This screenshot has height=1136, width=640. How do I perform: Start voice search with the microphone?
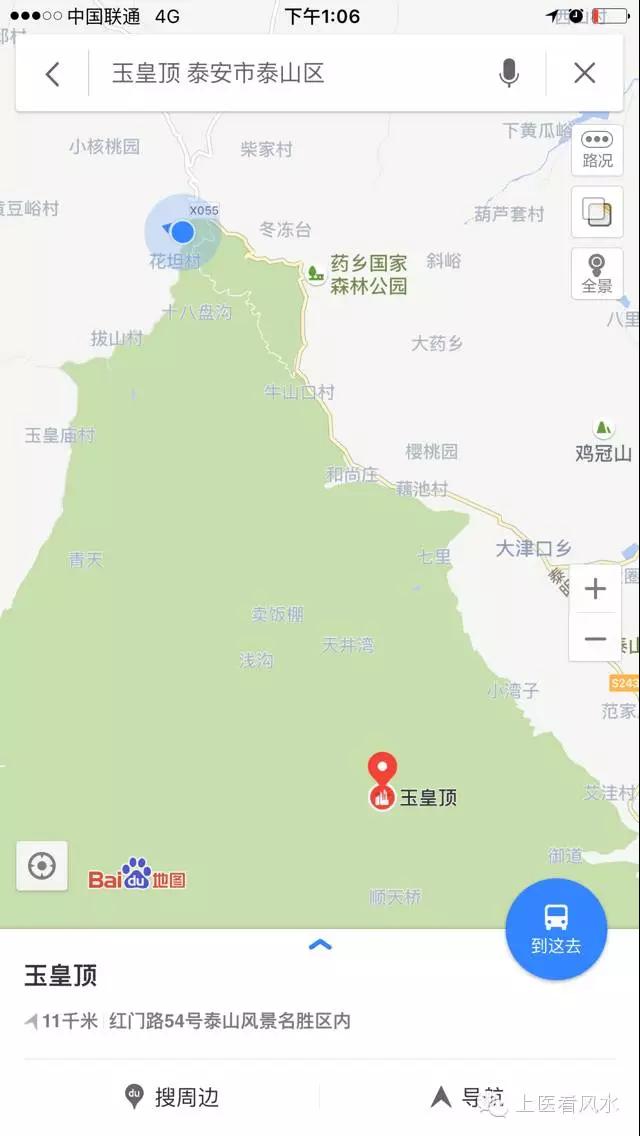pyautogui.click(x=509, y=73)
